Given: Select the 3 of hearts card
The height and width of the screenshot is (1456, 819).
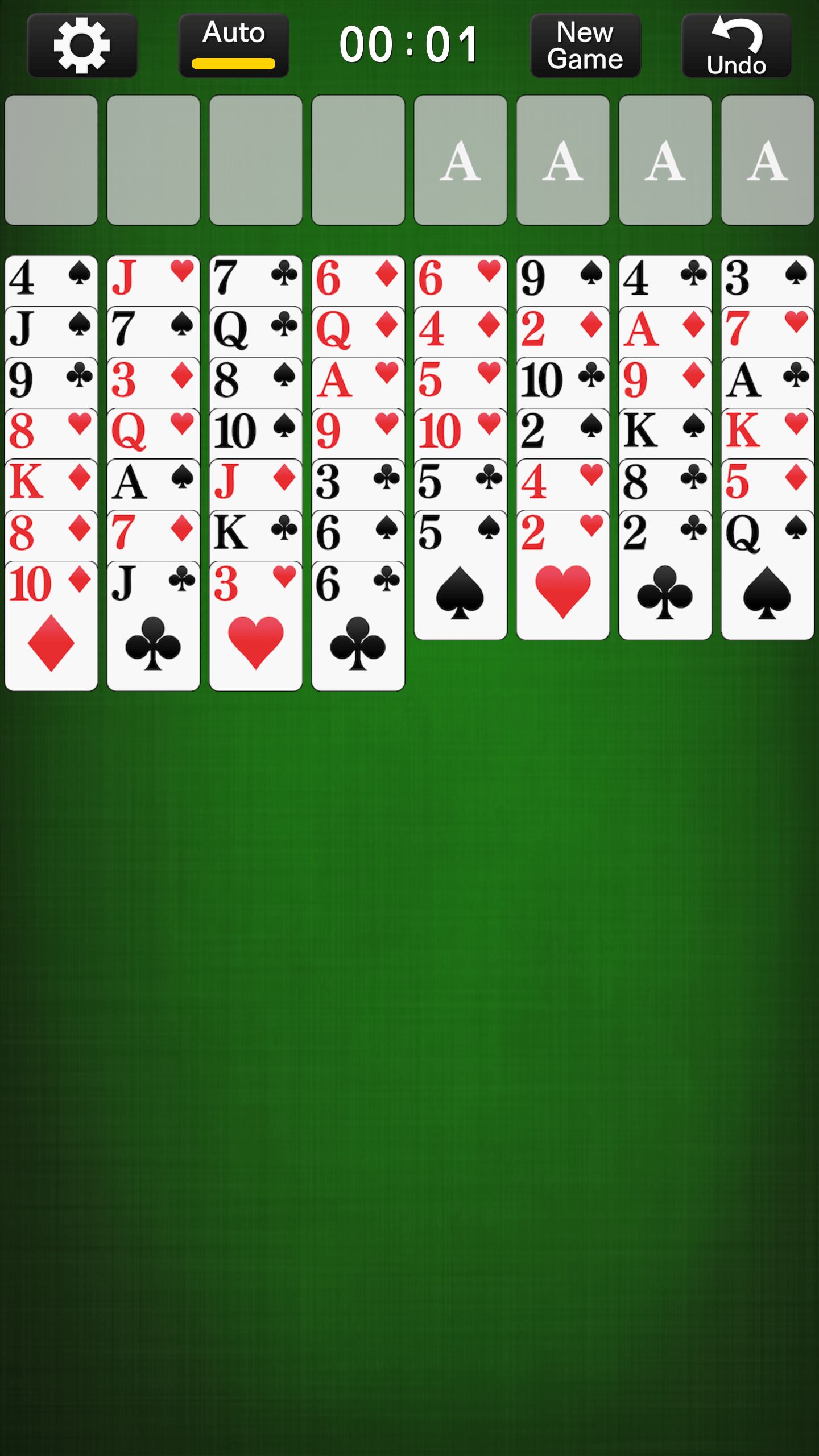Looking at the screenshot, I should (x=256, y=626).
